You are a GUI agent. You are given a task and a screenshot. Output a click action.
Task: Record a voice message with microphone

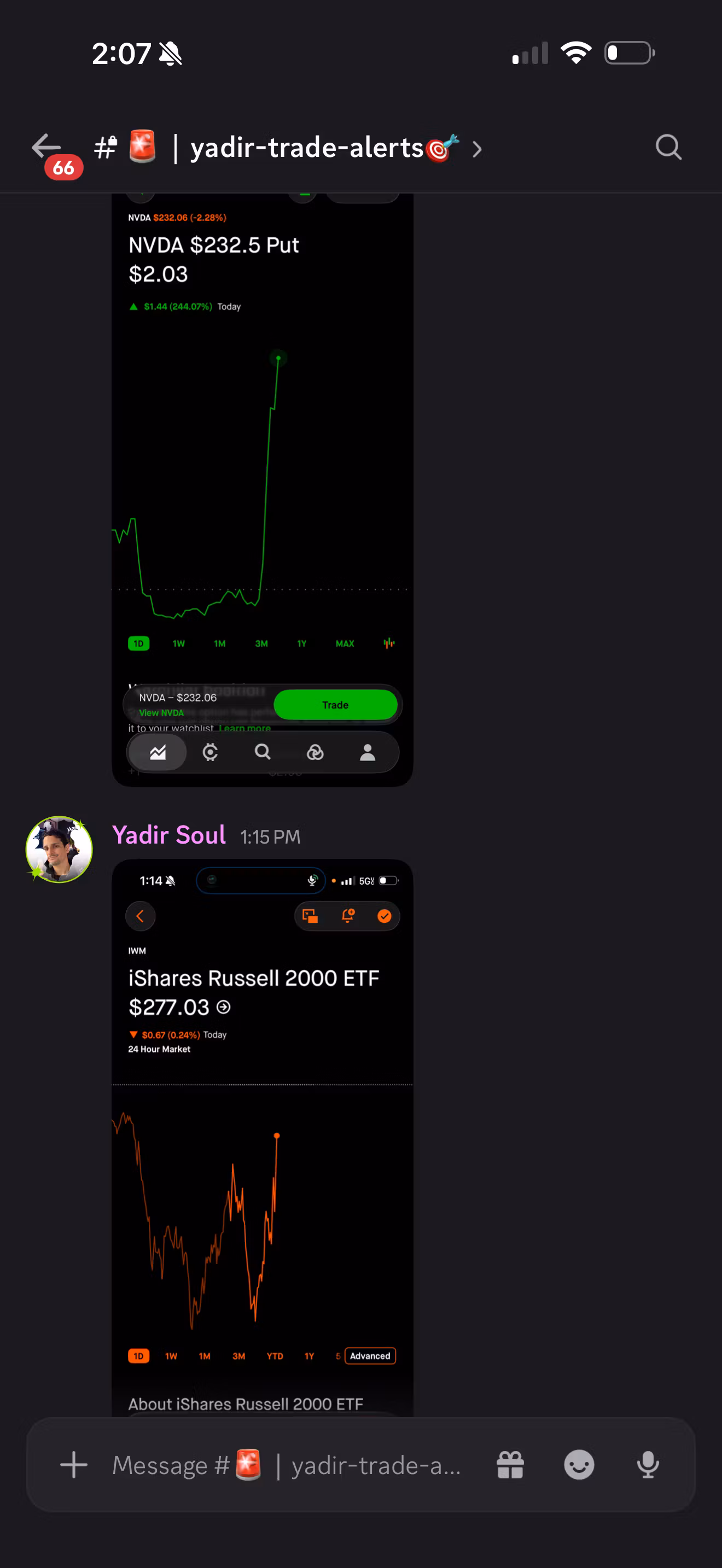[x=648, y=1465]
